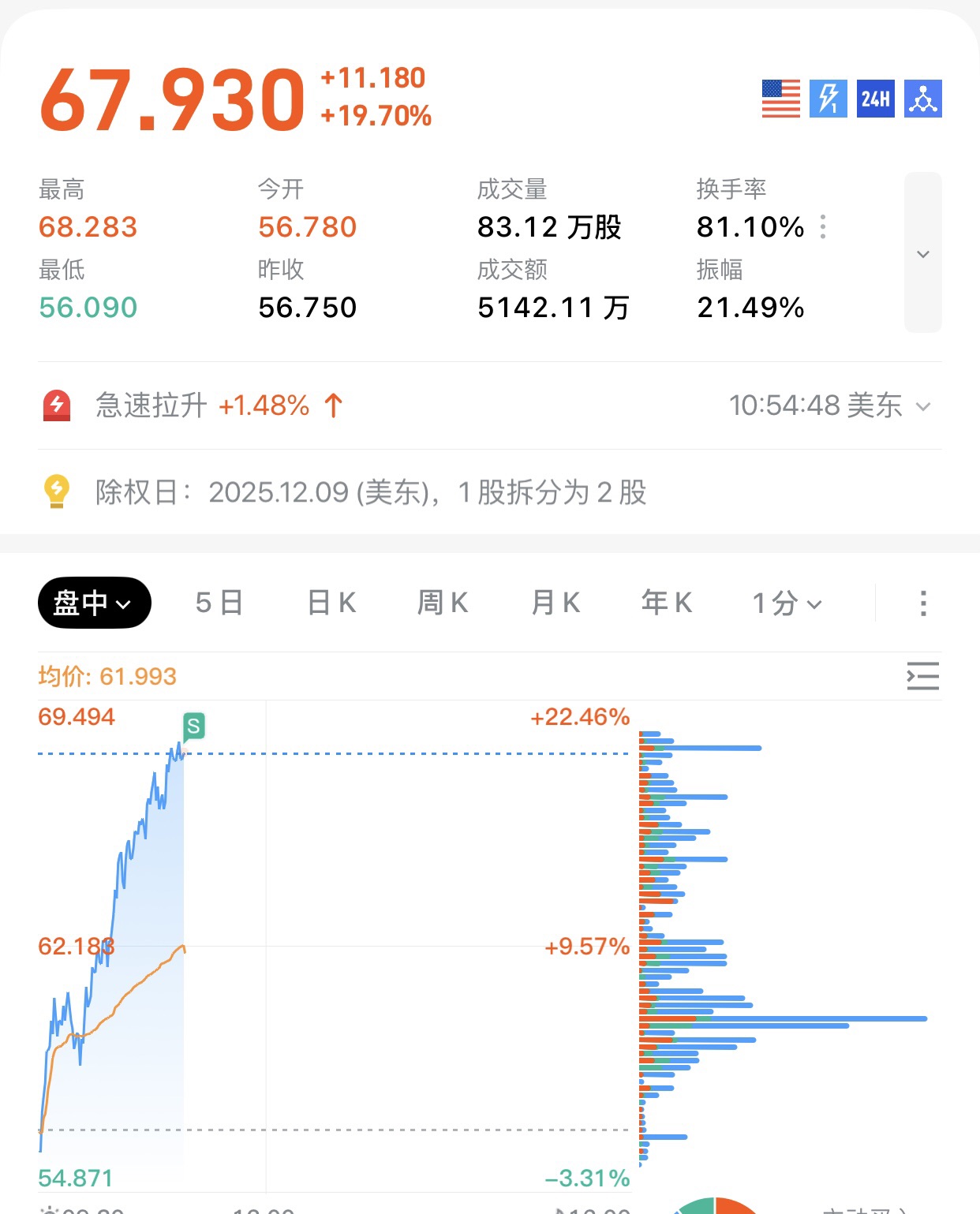Open the 24H trading icon

[x=875, y=99]
